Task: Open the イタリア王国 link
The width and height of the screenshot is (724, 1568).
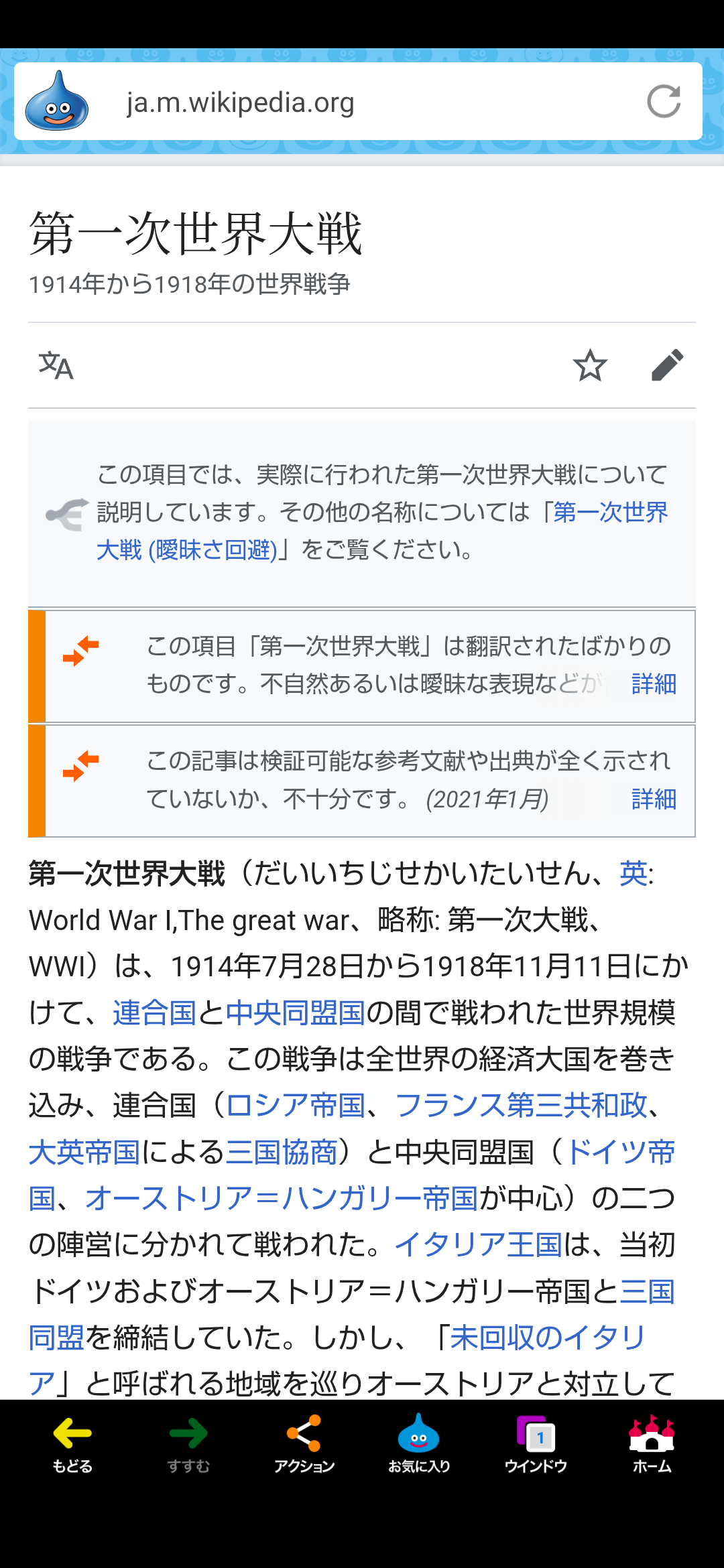Action: click(x=478, y=1244)
